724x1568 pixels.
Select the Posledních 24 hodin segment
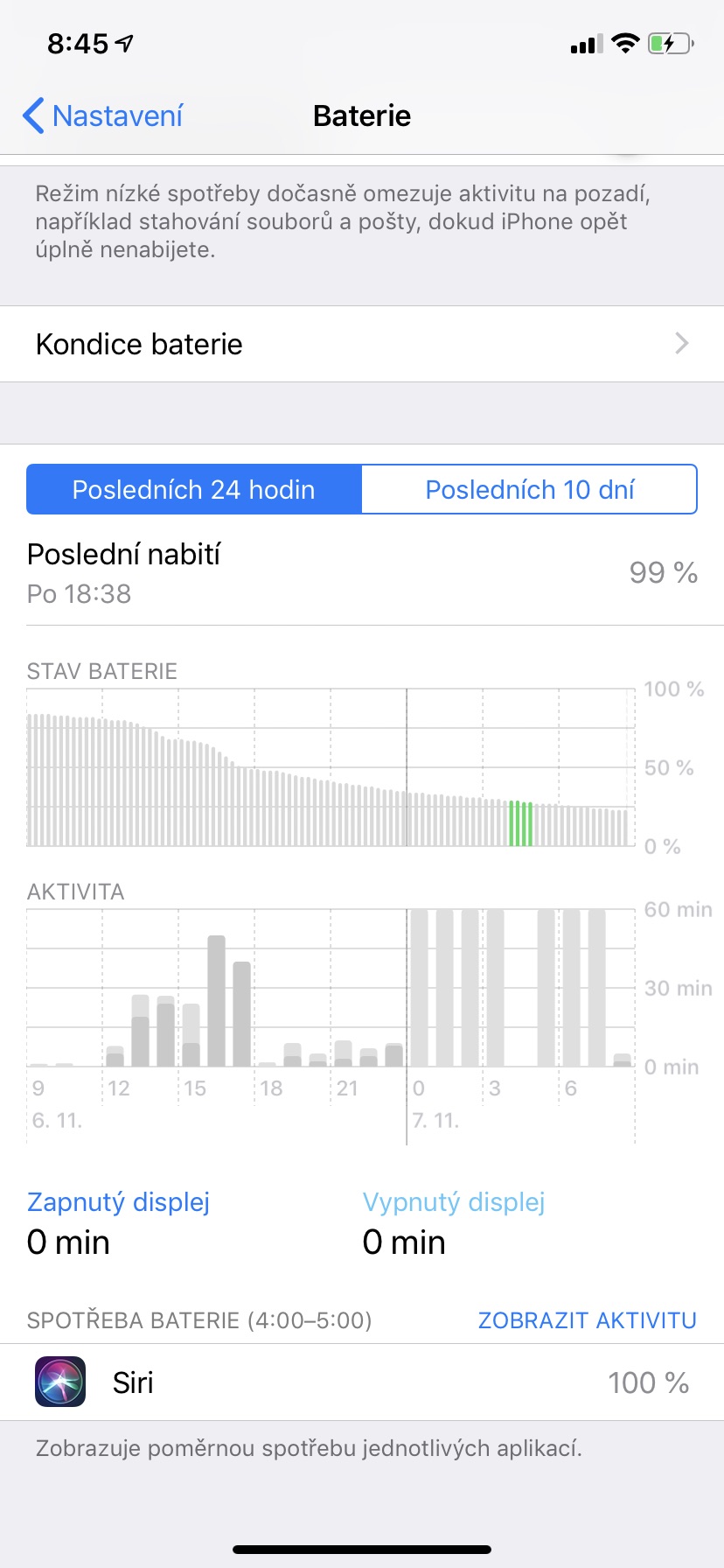click(x=194, y=489)
